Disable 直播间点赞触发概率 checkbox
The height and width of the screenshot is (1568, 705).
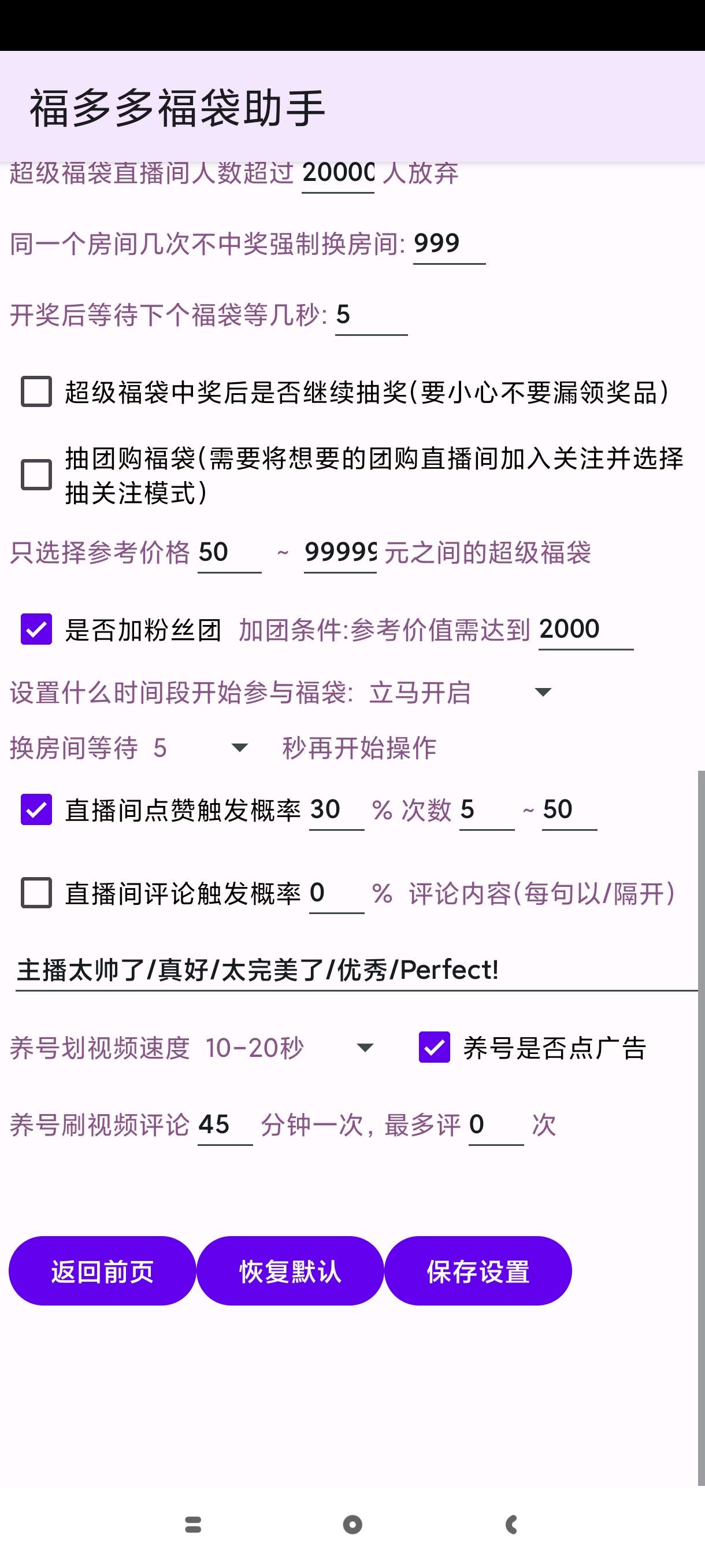(36, 809)
